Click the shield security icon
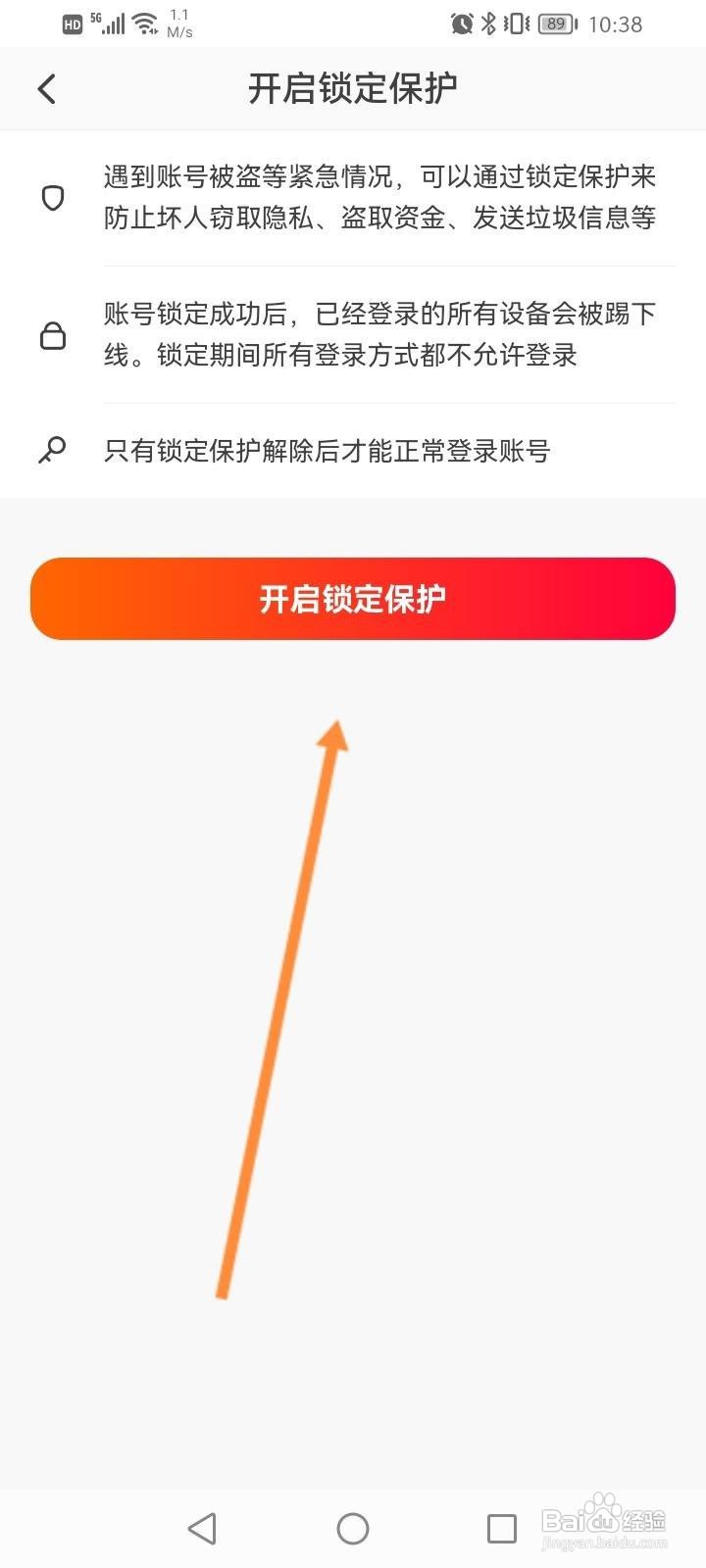Image resolution: width=706 pixels, height=1568 pixels. (53, 198)
